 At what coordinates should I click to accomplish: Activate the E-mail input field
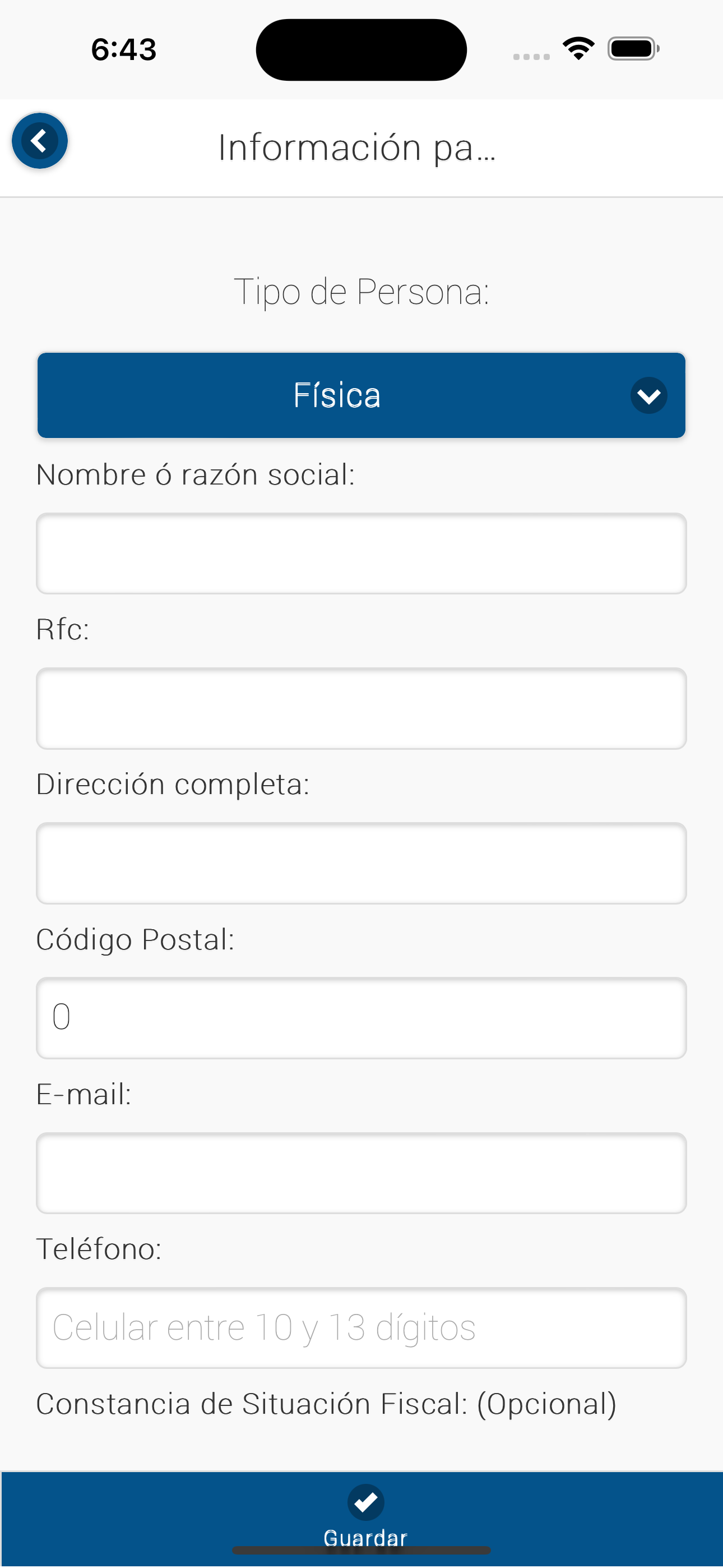(x=361, y=1173)
